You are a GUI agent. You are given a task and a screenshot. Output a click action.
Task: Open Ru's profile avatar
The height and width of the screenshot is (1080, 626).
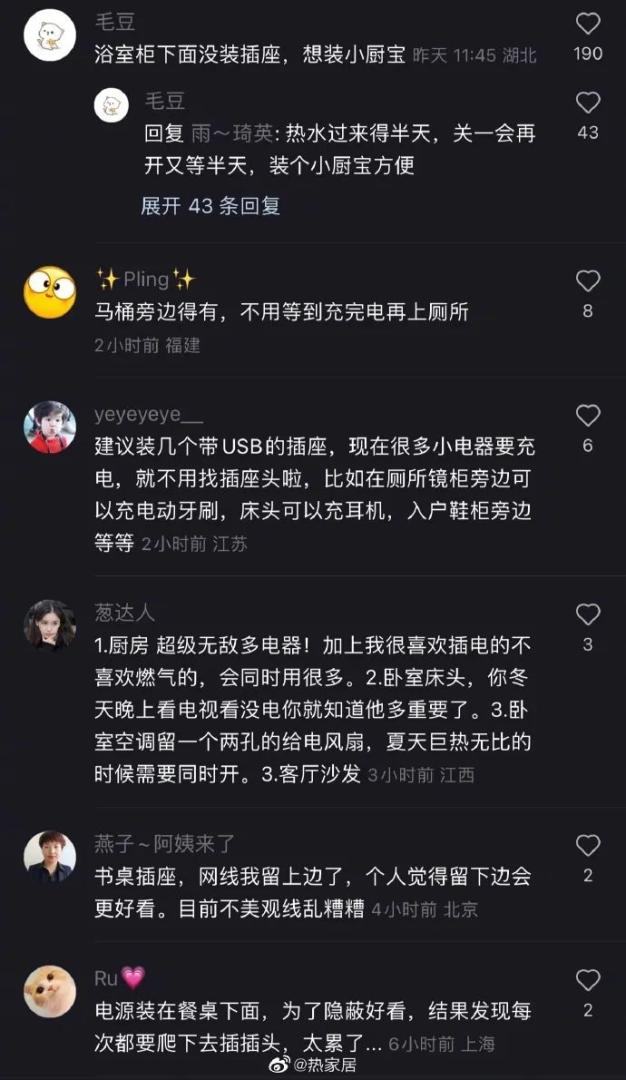point(50,991)
